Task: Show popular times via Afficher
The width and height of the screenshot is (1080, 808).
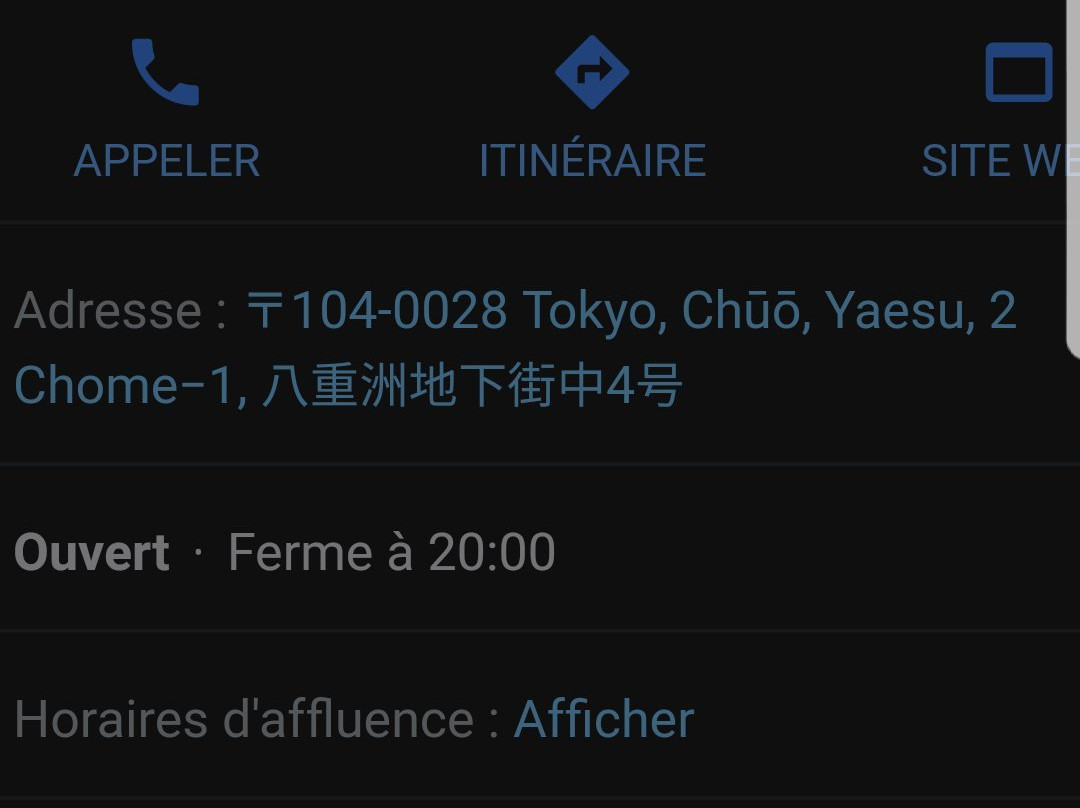Action: (x=604, y=720)
